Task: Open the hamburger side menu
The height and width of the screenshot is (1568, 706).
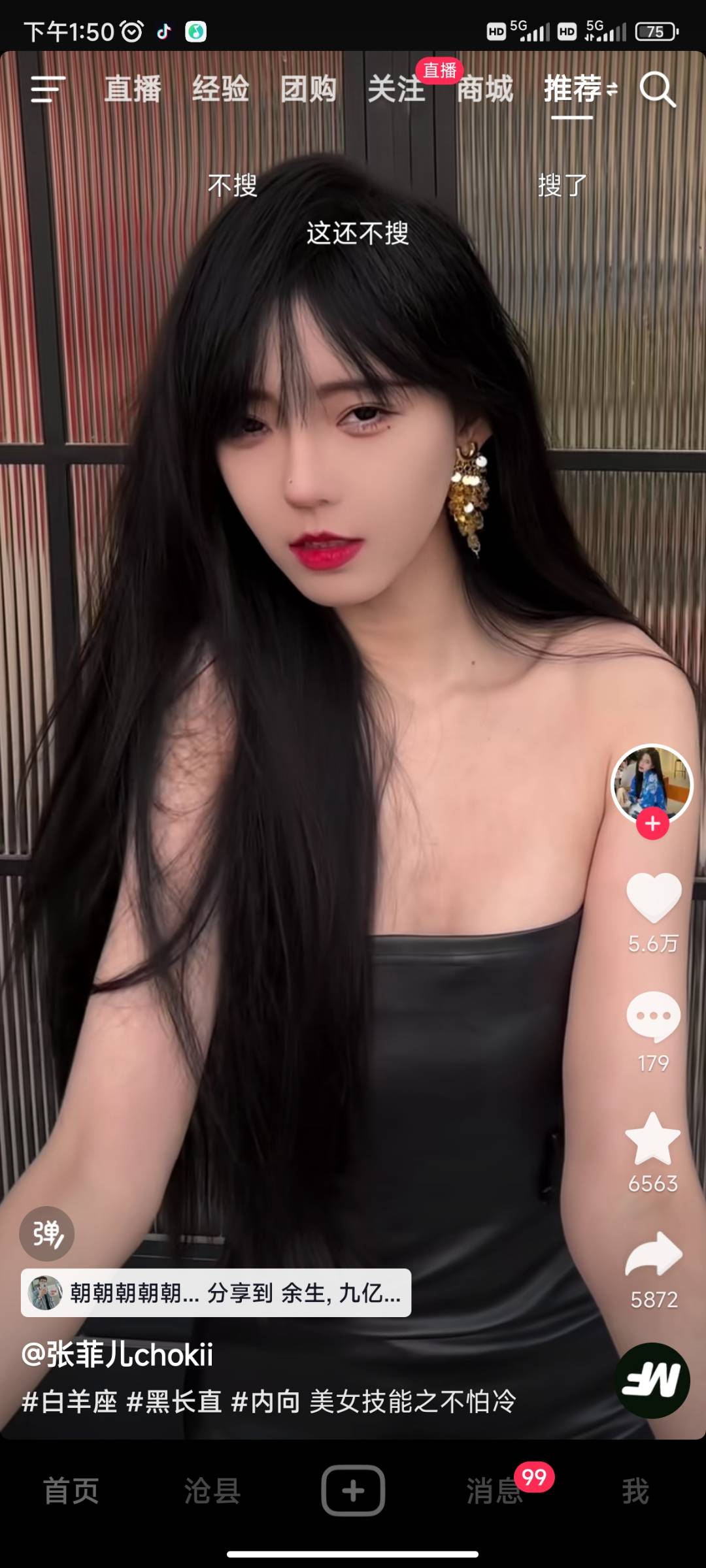Action: click(48, 89)
